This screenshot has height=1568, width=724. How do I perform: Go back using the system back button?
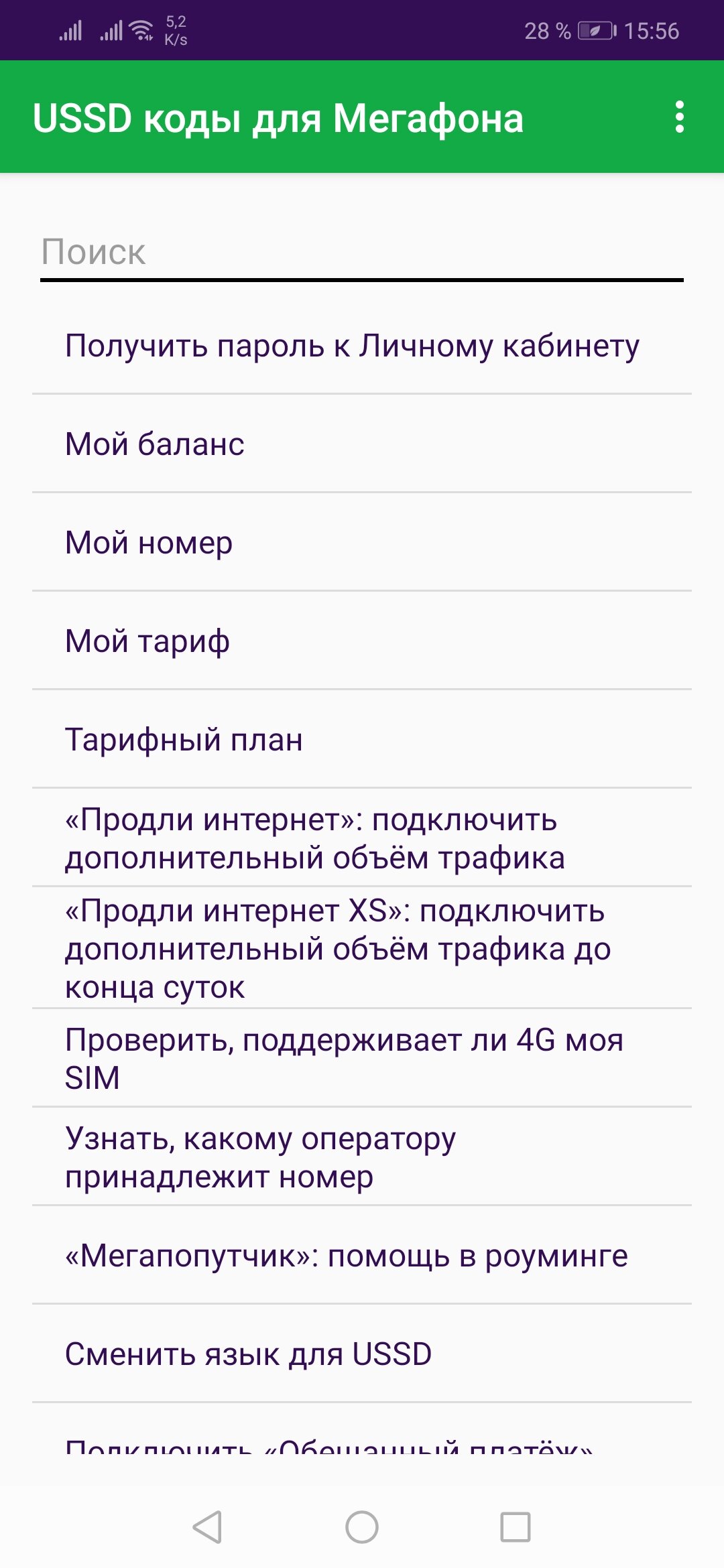(x=208, y=1527)
